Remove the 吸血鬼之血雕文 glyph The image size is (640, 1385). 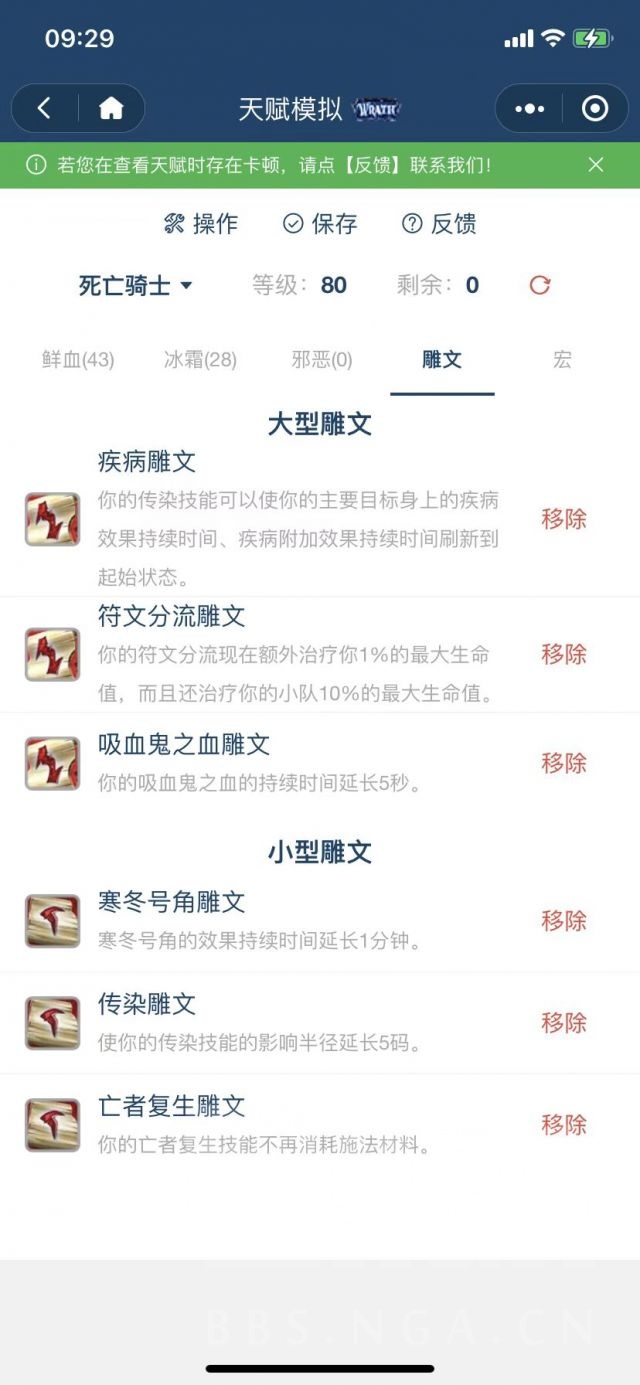[x=564, y=763]
